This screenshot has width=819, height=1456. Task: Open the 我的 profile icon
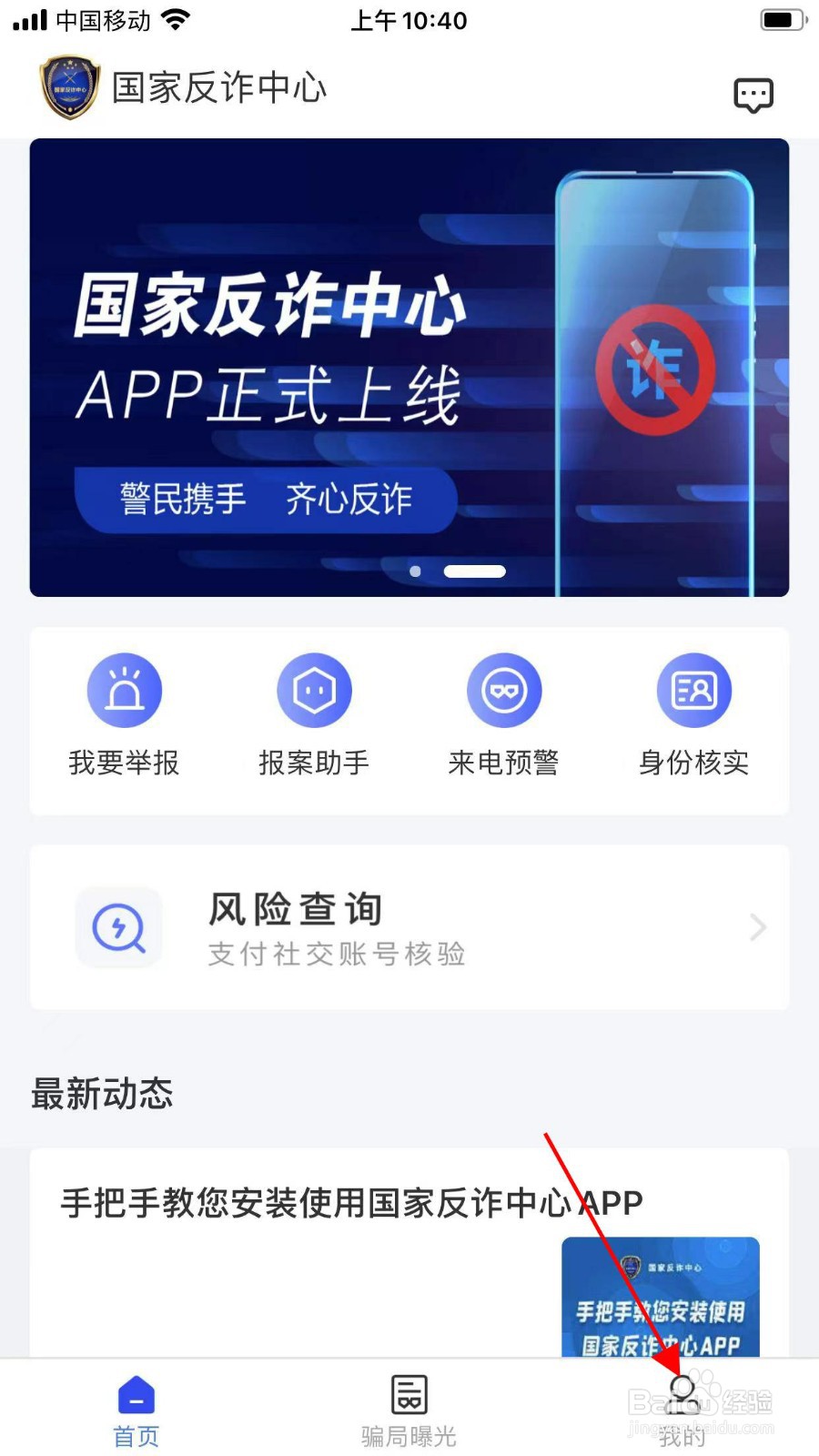[681, 1390]
